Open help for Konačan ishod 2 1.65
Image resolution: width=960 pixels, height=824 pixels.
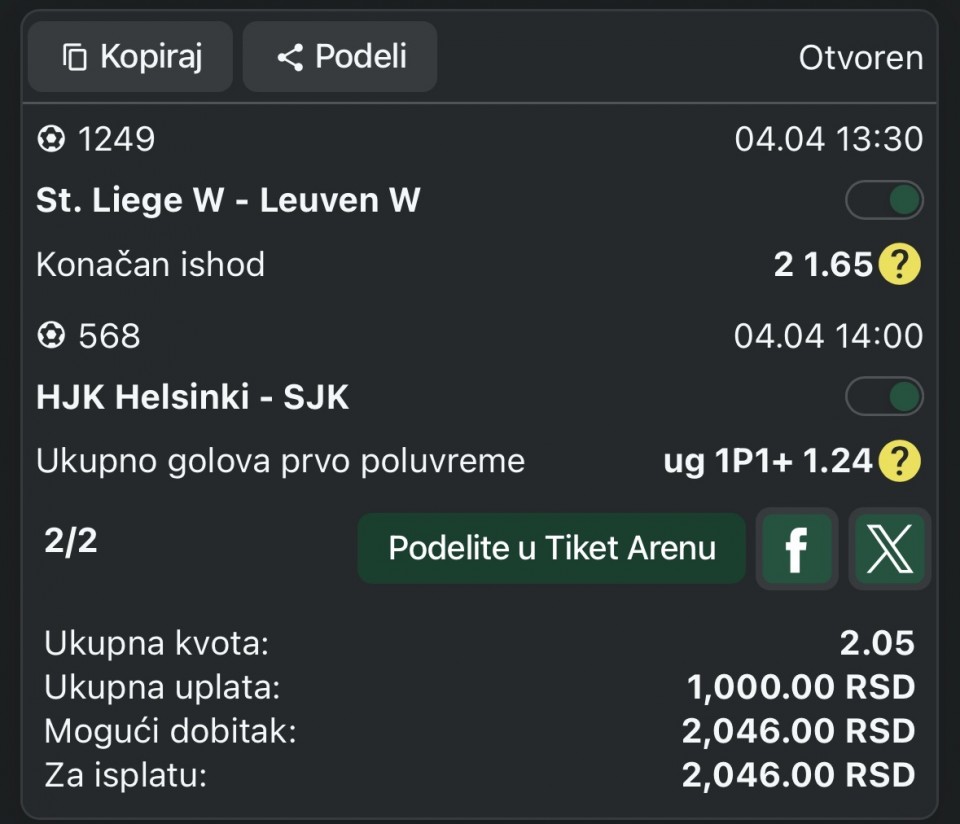[900, 265]
